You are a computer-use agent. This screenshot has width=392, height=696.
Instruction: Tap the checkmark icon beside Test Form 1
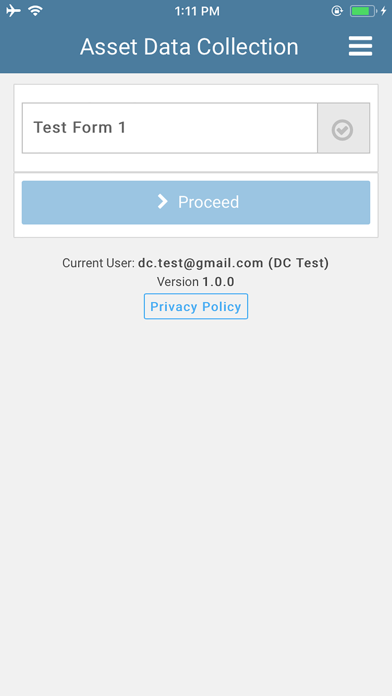(343, 130)
